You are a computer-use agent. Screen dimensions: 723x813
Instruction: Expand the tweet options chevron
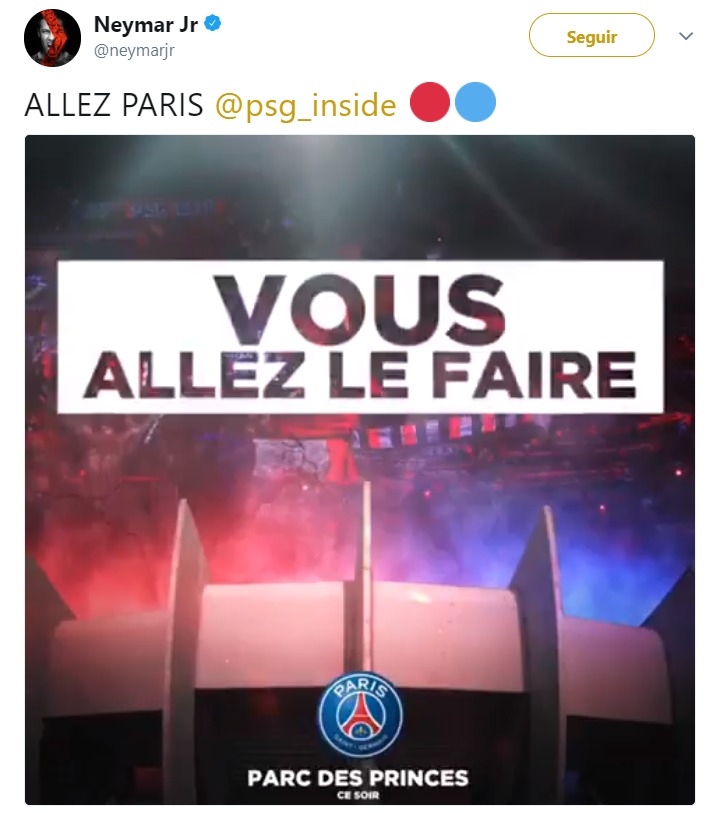point(684,34)
